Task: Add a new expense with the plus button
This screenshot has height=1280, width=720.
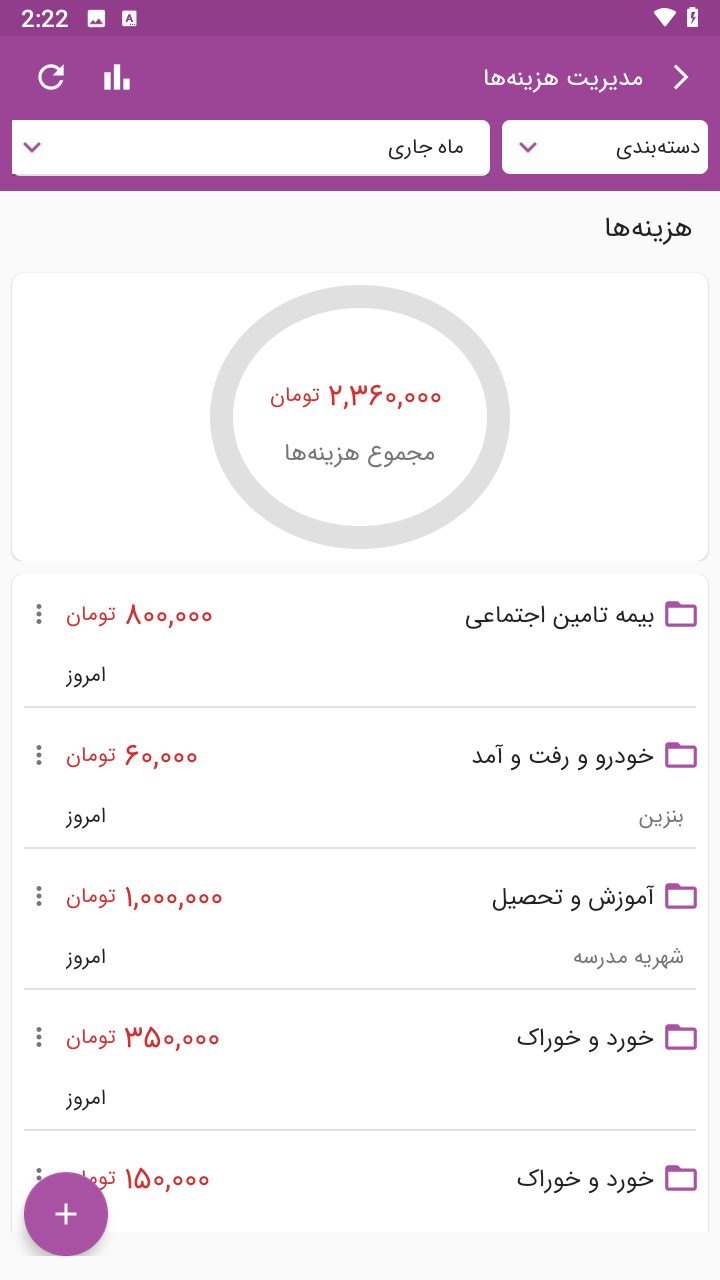Action: [66, 1213]
